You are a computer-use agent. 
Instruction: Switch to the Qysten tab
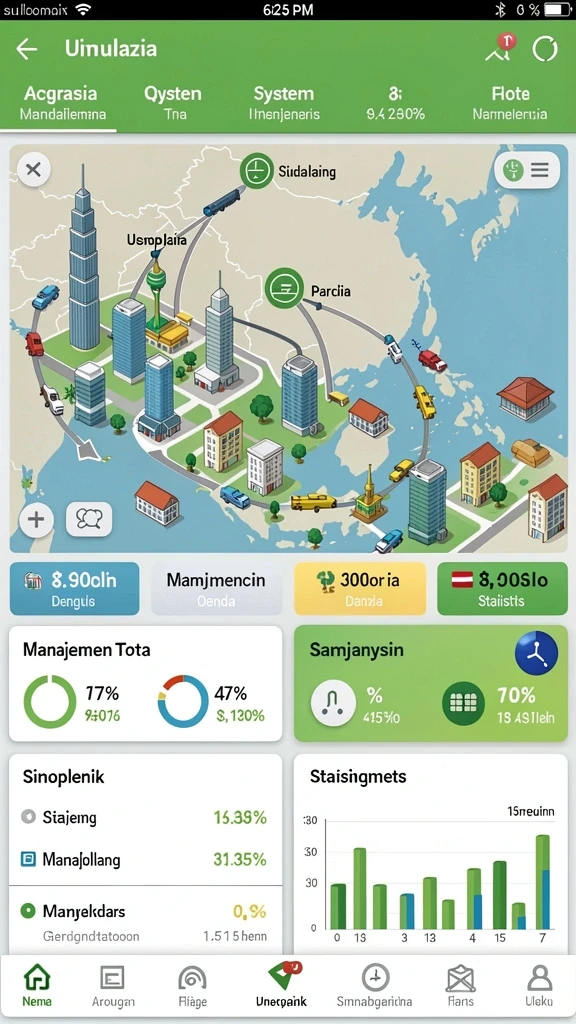(173, 103)
